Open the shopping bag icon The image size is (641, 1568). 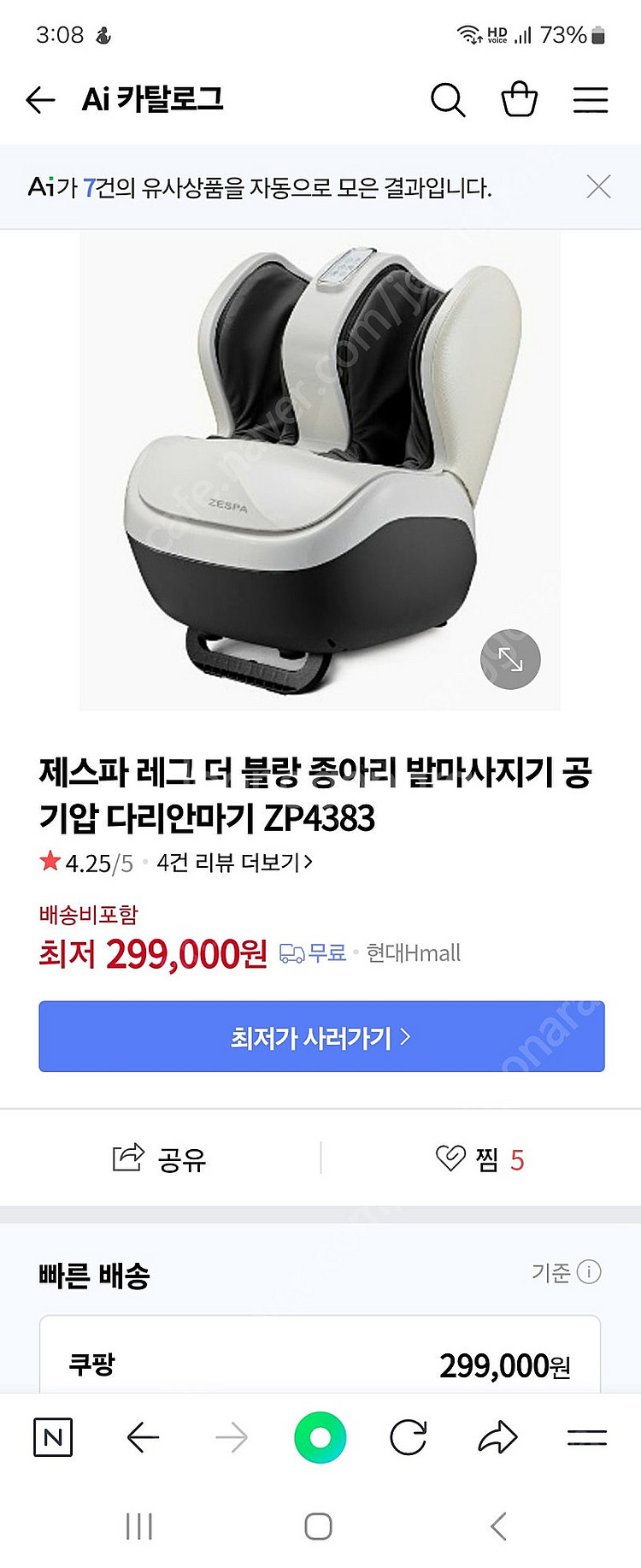(x=519, y=99)
